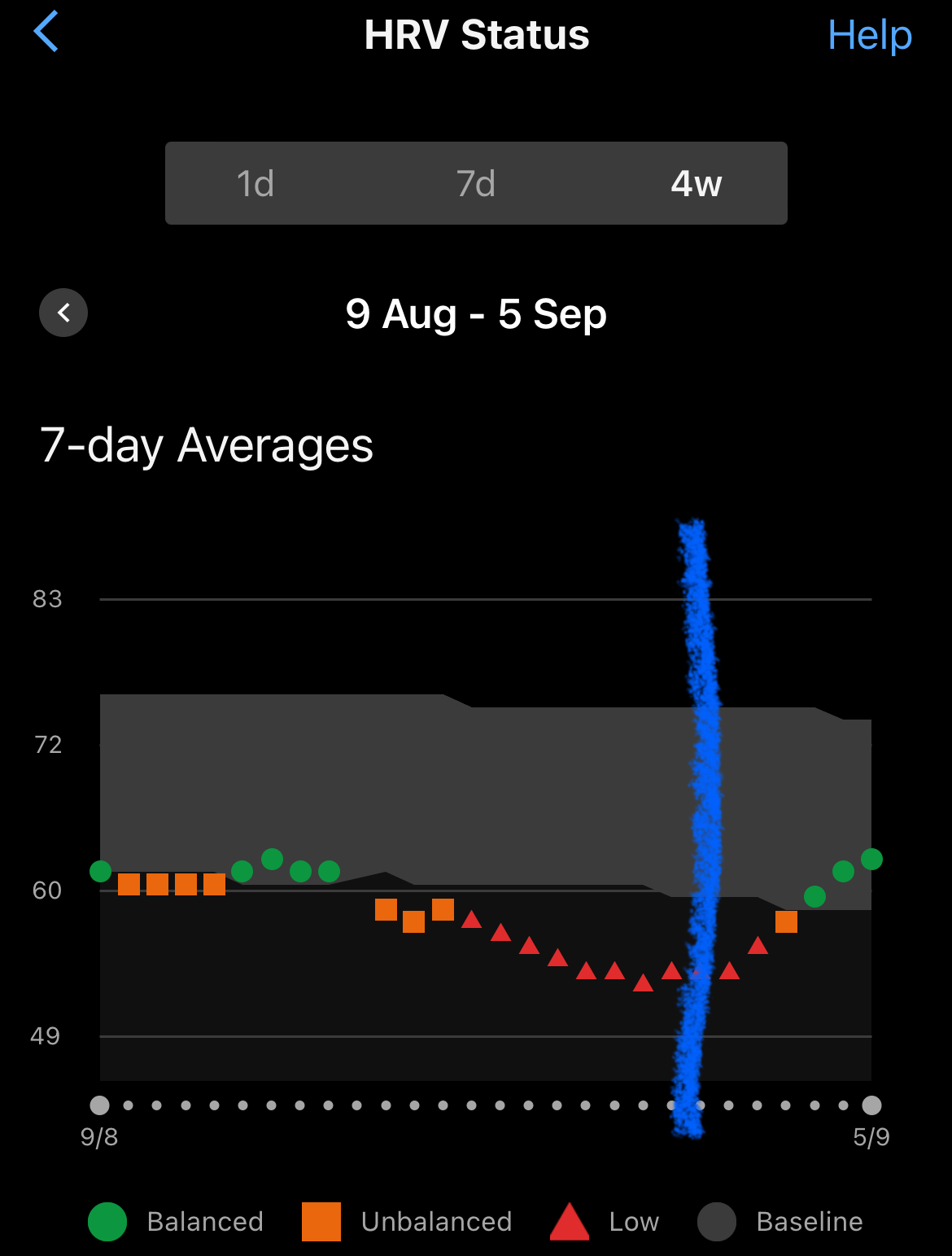
Task: Switch to the 7d view
Action: (476, 184)
